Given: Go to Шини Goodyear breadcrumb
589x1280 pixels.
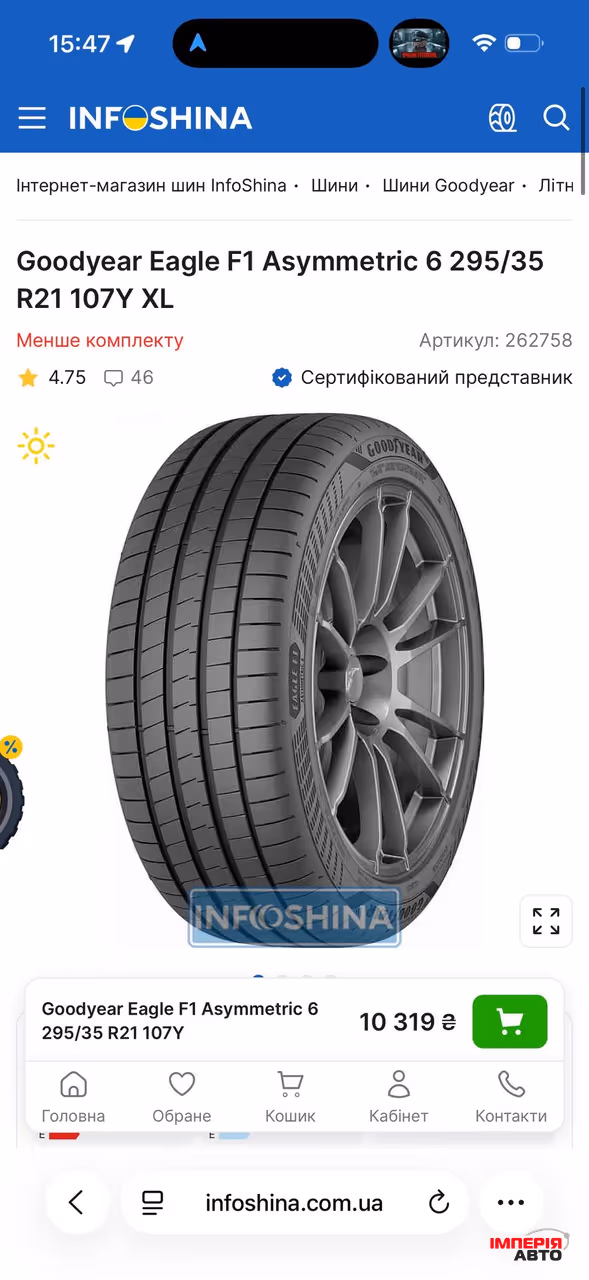Looking at the screenshot, I should point(448,185).
